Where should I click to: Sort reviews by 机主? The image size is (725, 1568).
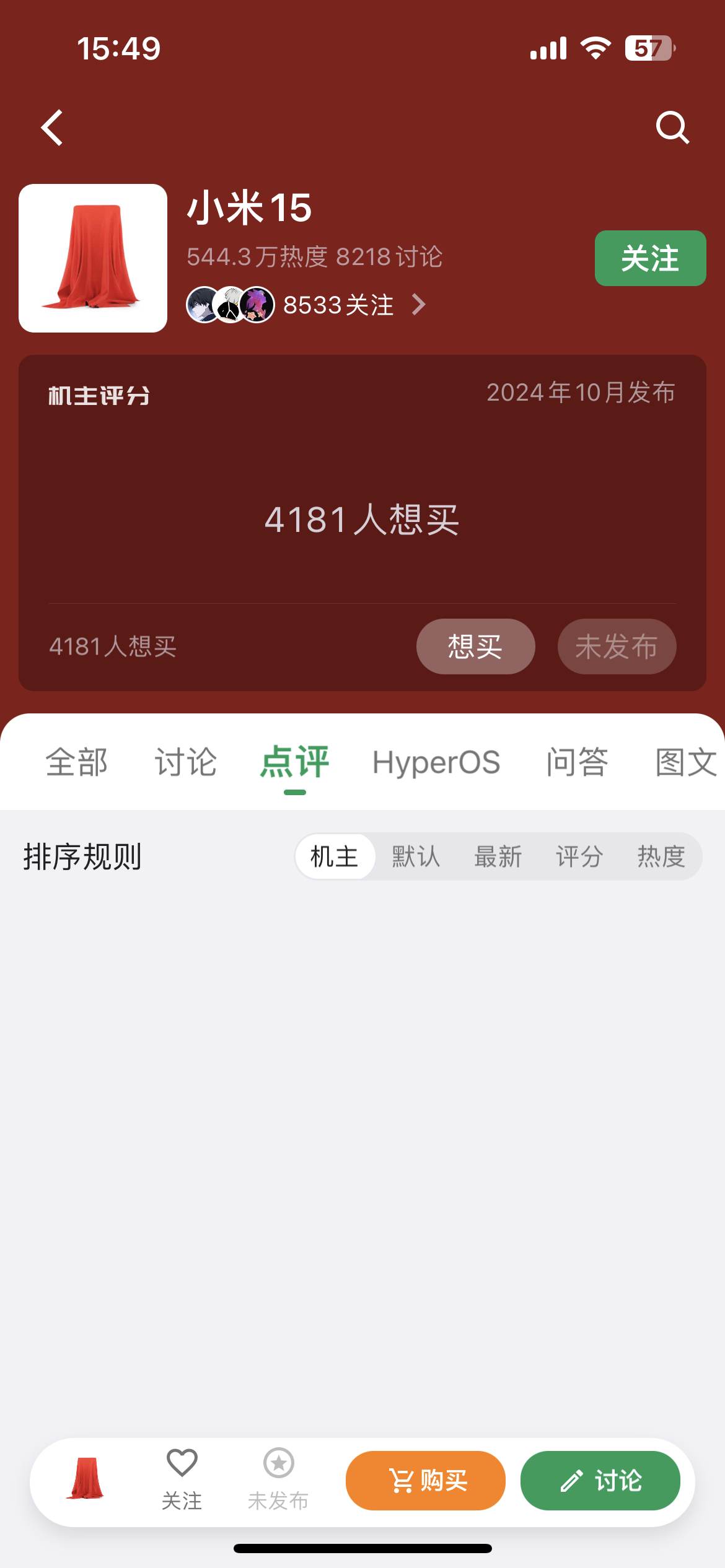[x=335, y=857]
